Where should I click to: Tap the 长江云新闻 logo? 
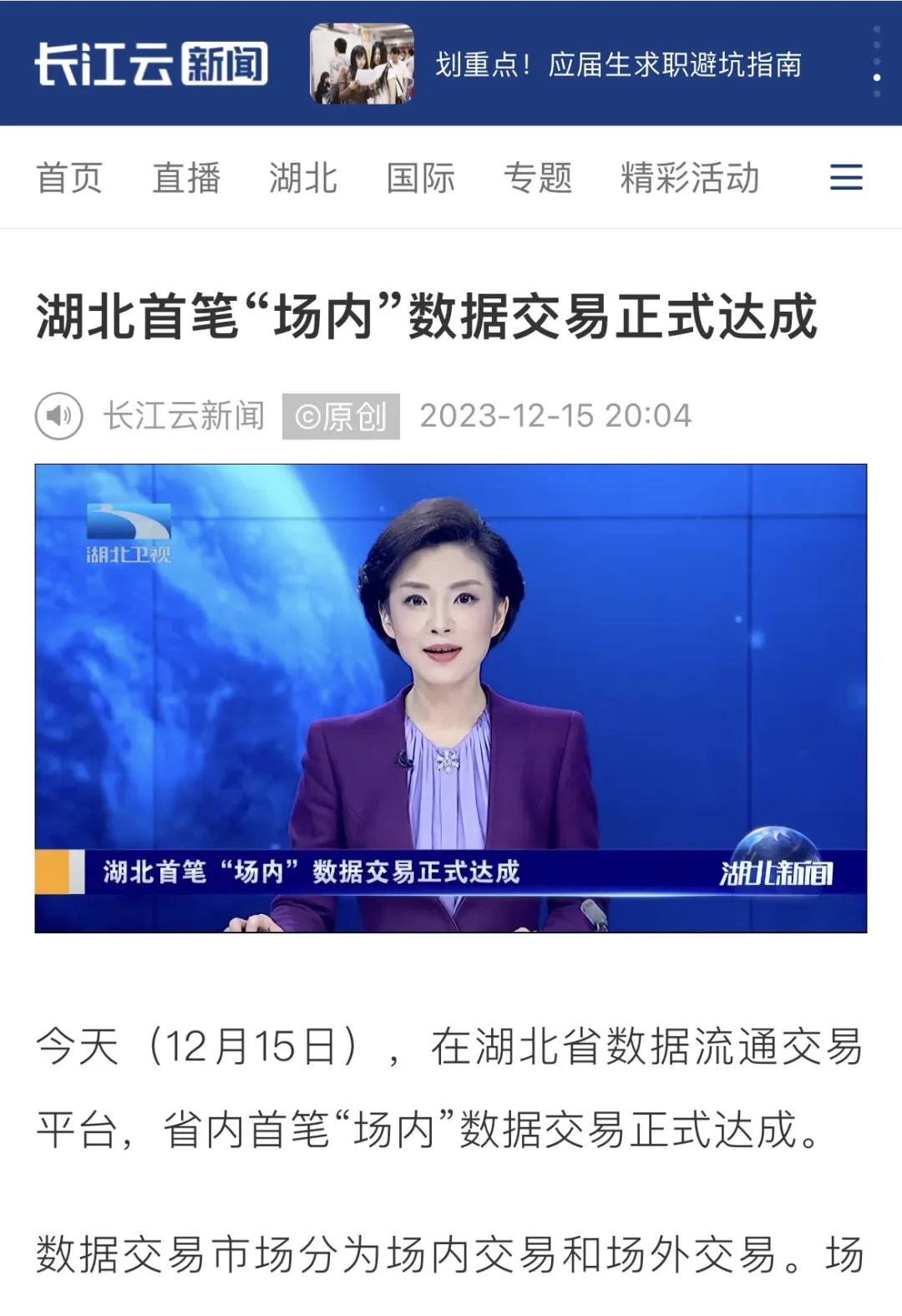pyautogui.click(x=151, y=64)
